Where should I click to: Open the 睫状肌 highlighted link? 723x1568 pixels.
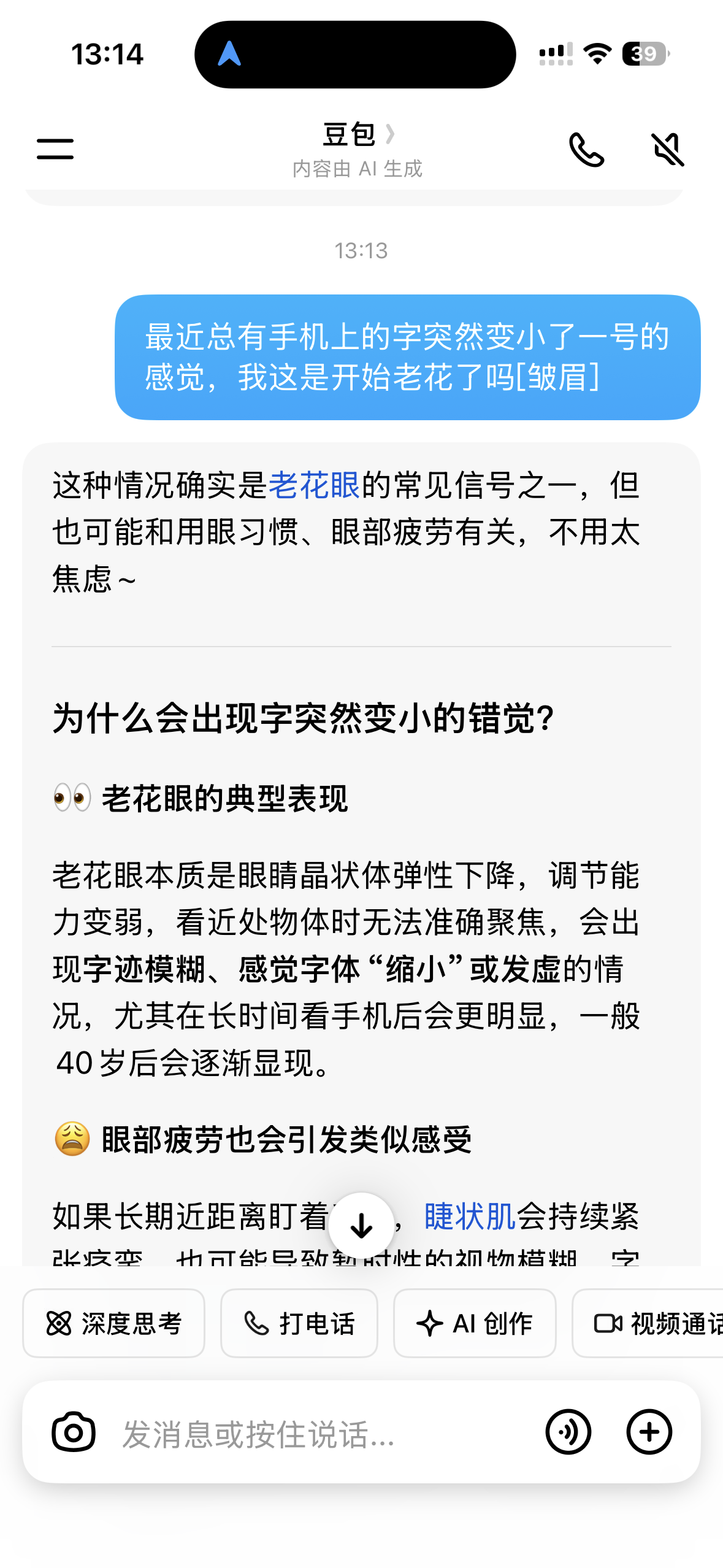pos(470,1216)
